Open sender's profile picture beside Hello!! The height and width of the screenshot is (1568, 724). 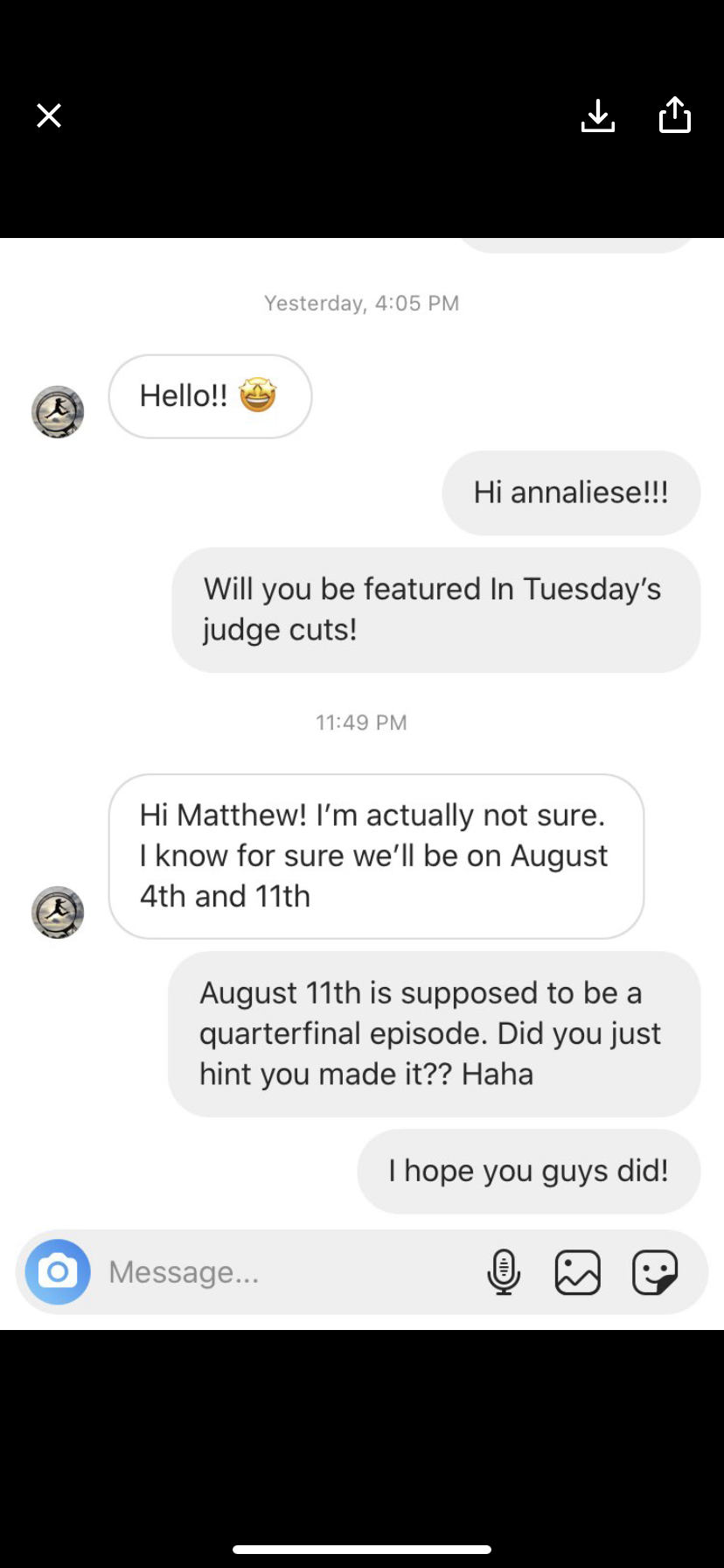(x=58, y=412)
